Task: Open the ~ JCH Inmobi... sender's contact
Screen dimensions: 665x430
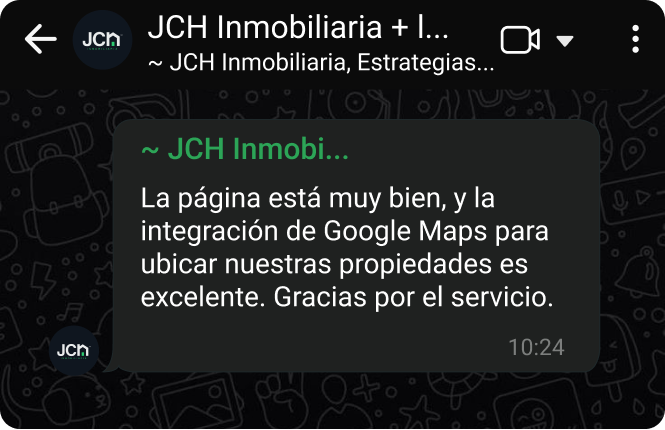Action: pyautogui.click(x=245, y=150)
